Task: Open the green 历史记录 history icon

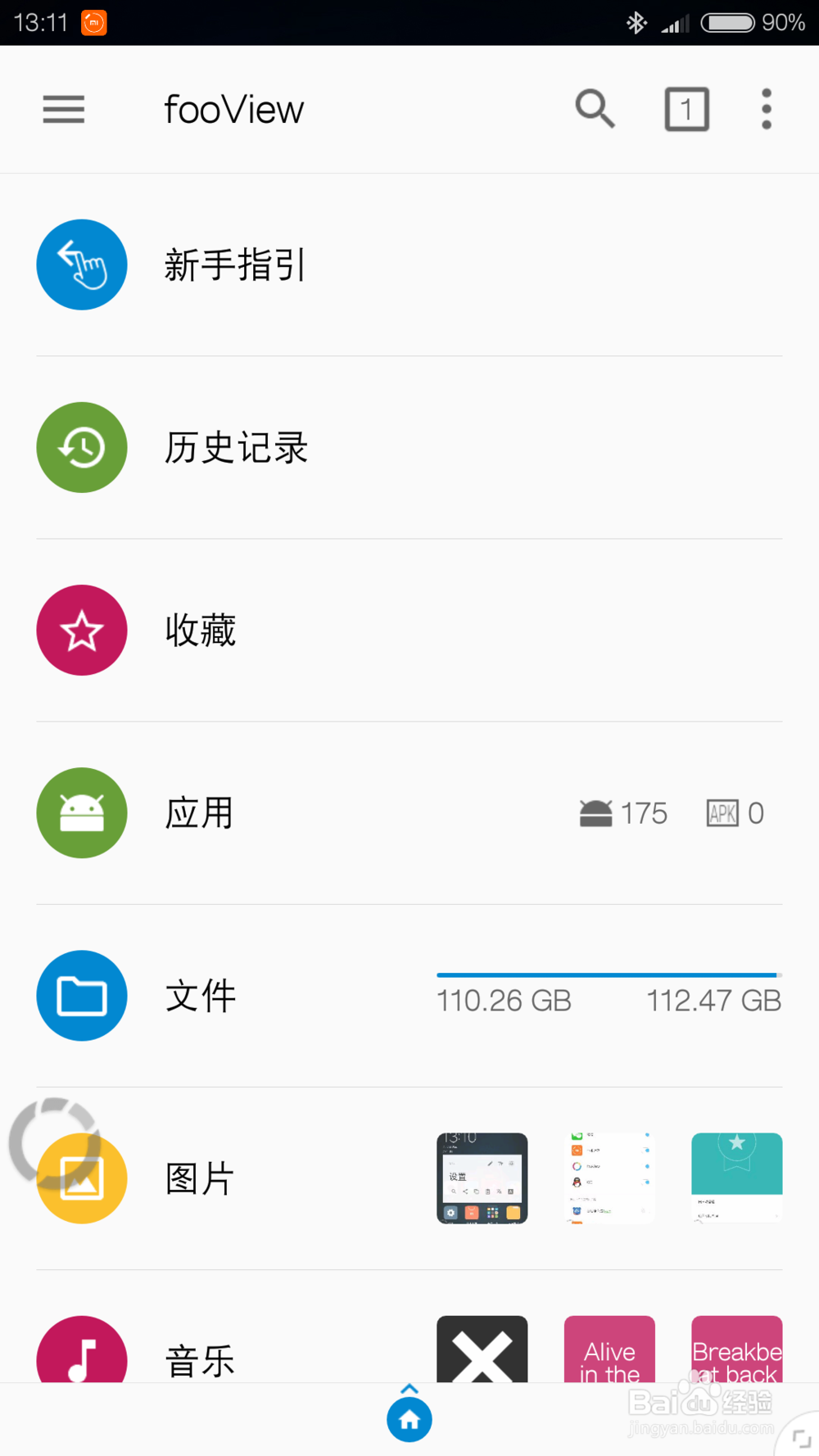Action: (x=82, y=447)
